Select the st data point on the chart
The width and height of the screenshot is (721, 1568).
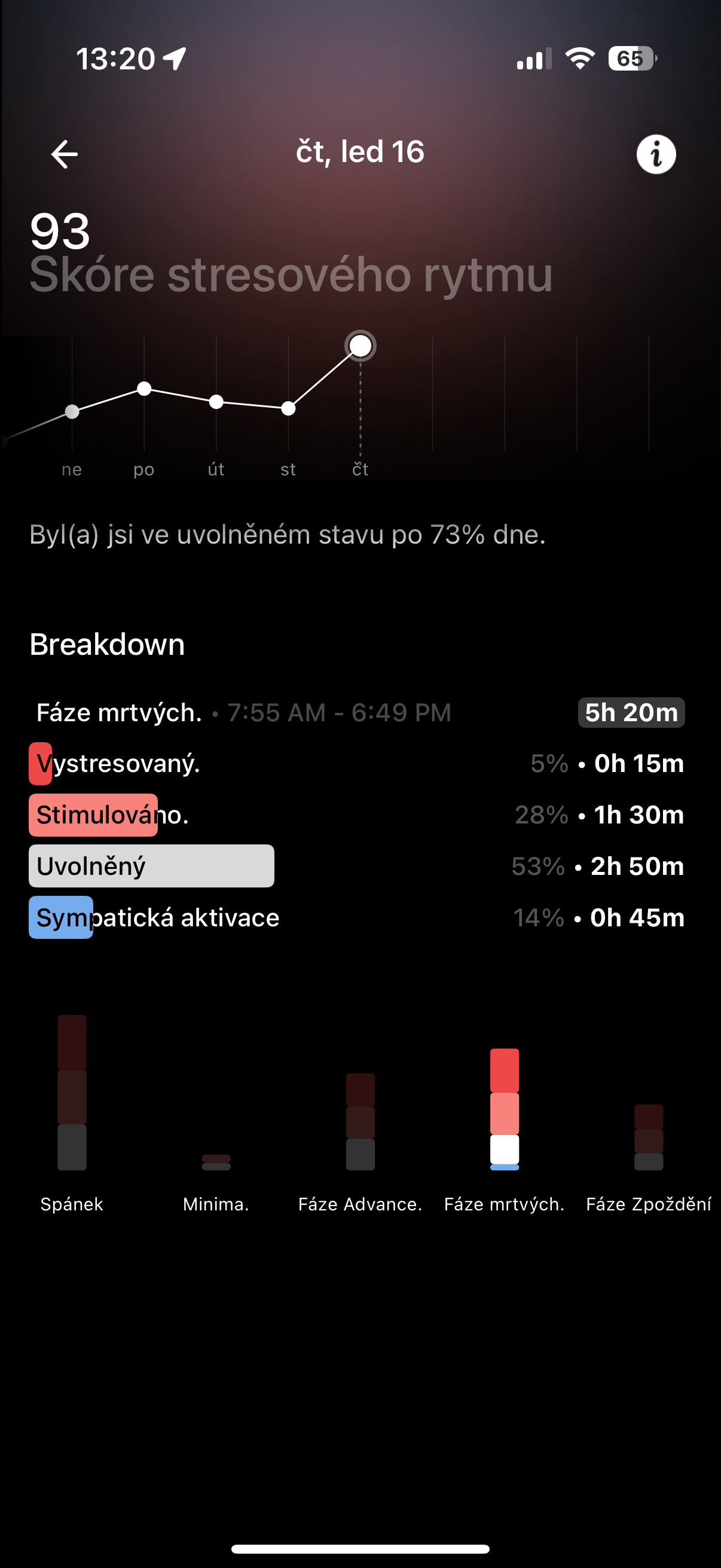[x=288, y=408]
